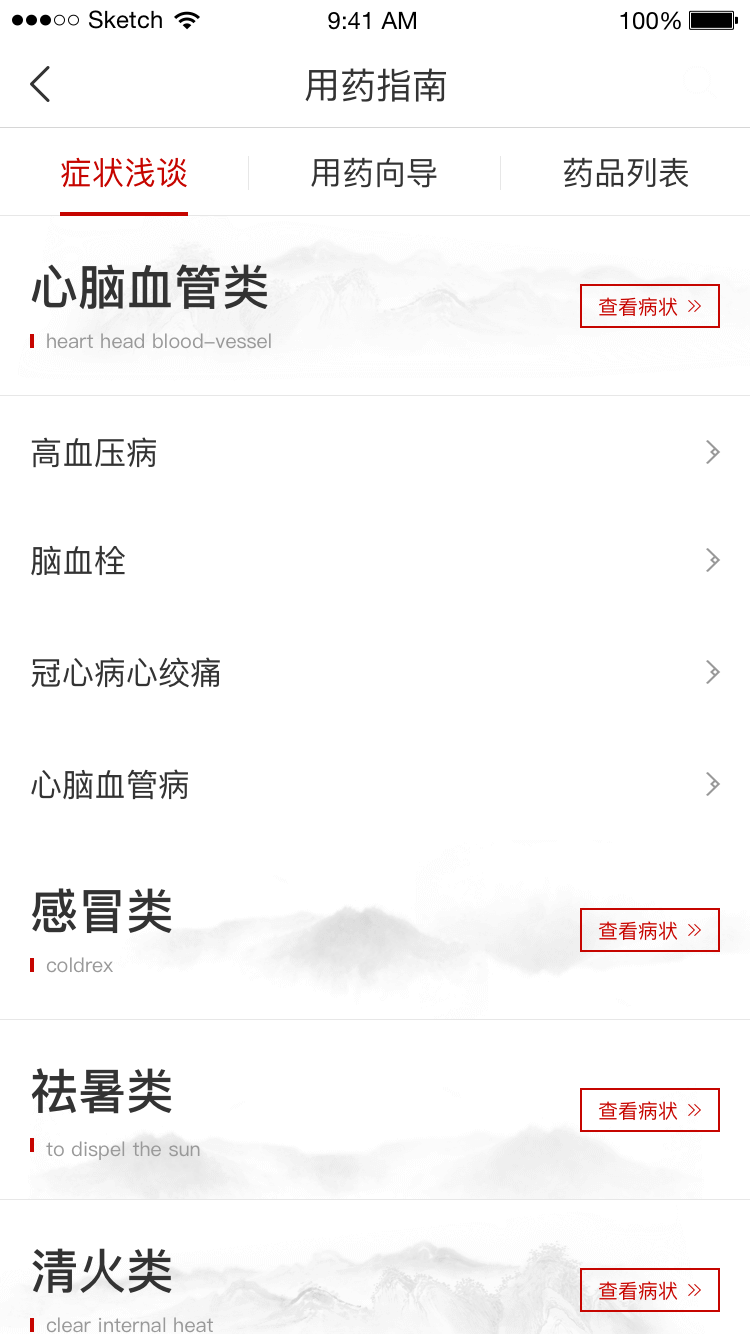Tap 查看病状 for 心脑血管类
Image resolution: width=750 pixels, height=1334 pixels.
649,306
